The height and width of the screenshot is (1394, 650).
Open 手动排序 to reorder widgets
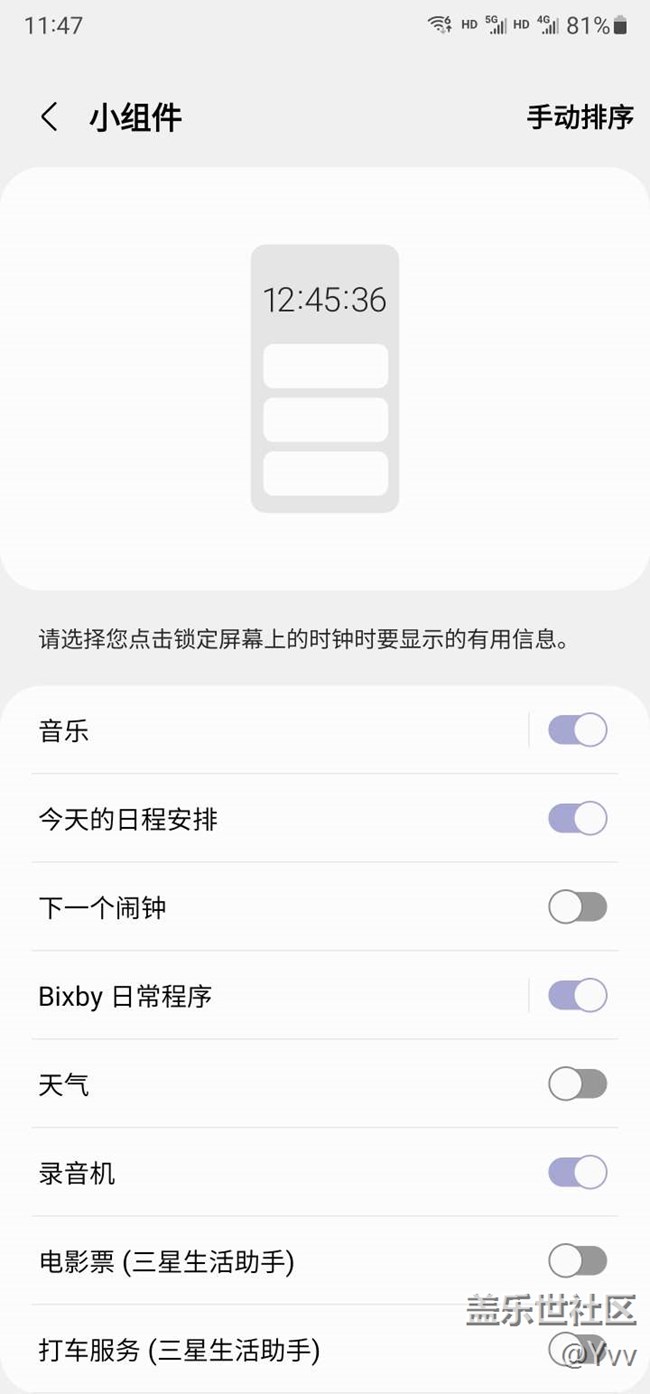[x=580, y=117]
